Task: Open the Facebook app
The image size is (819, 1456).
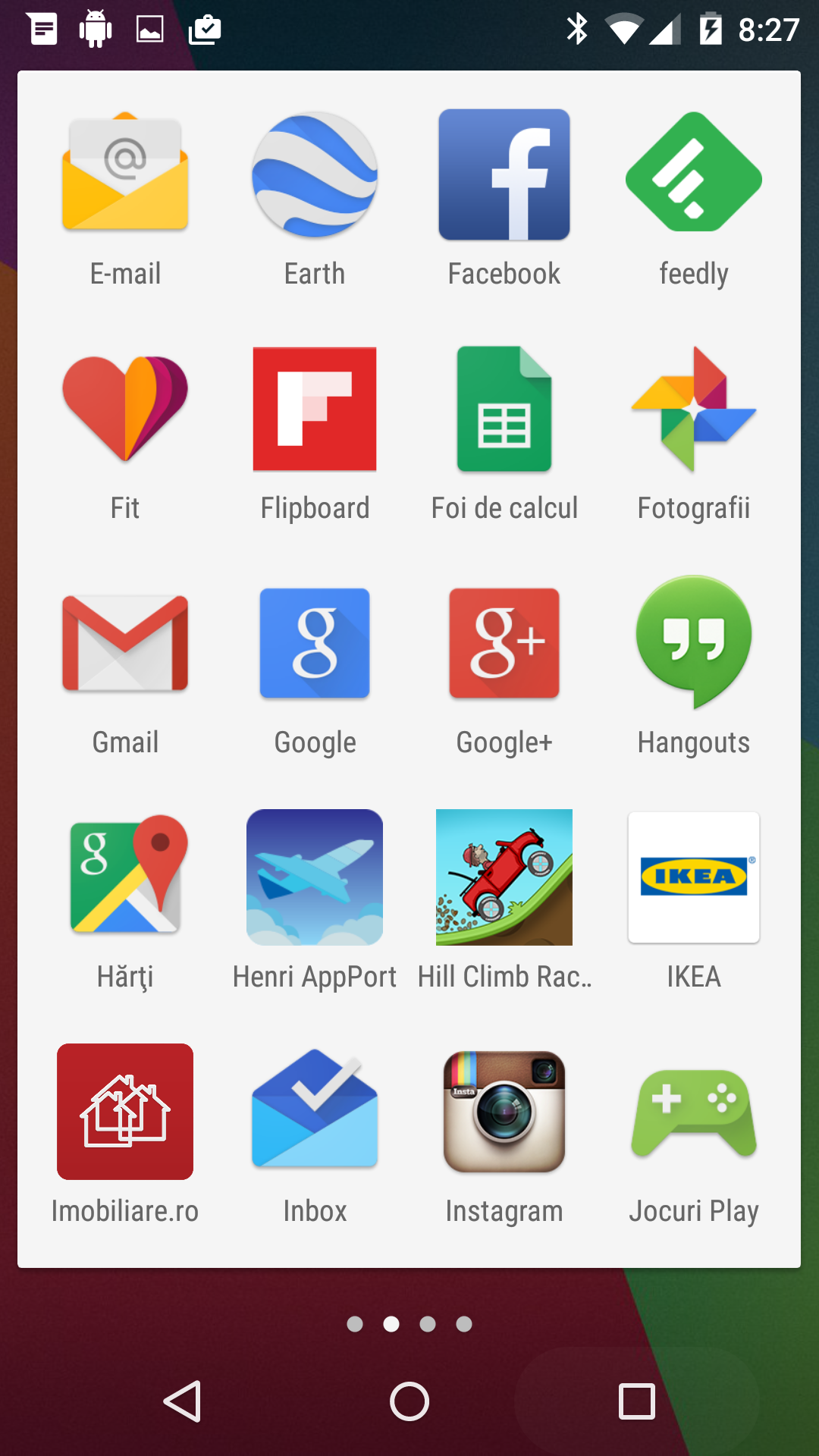Action: point(504,174)
